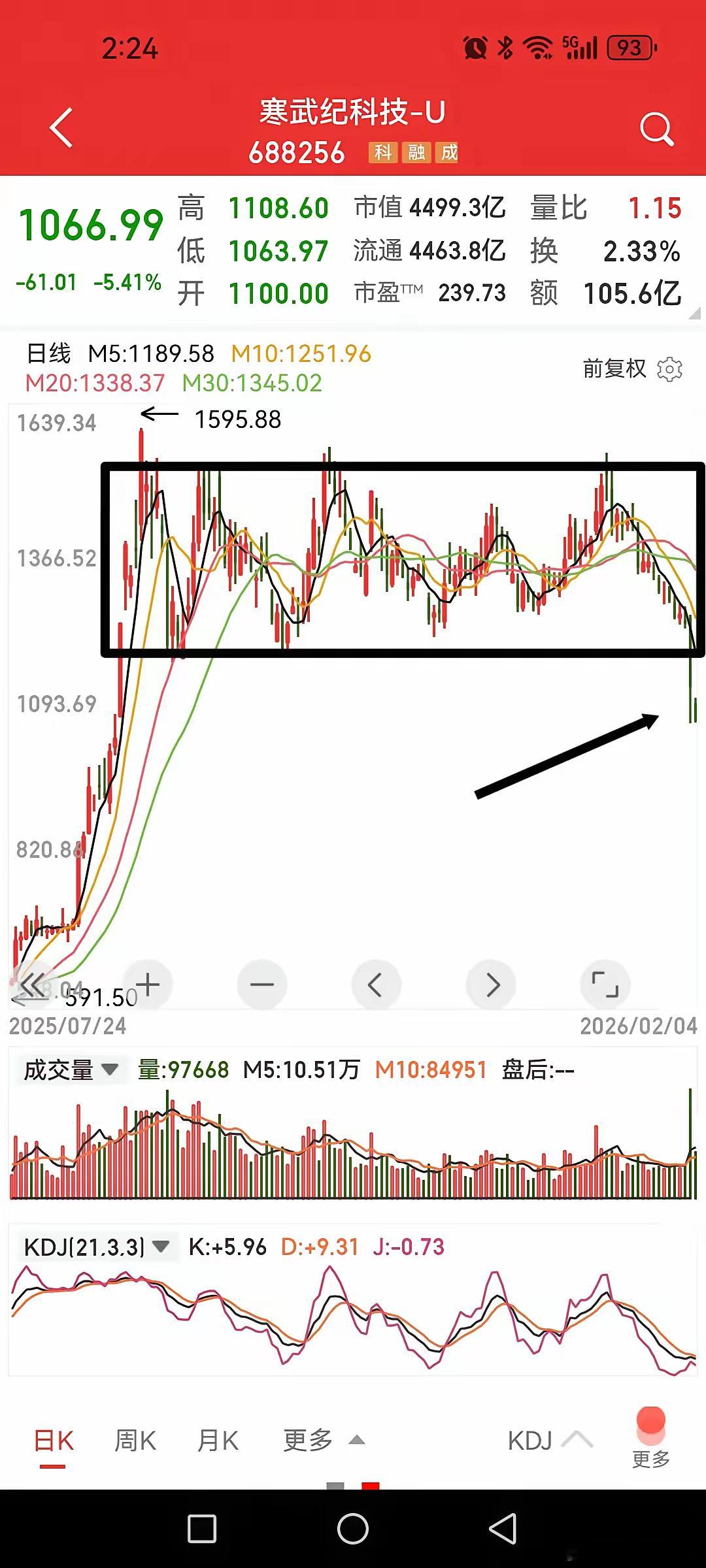The image size is (706, 1568).
Task: Zoom in the candlestick chart with the plus icon
Action: [147, 984]
